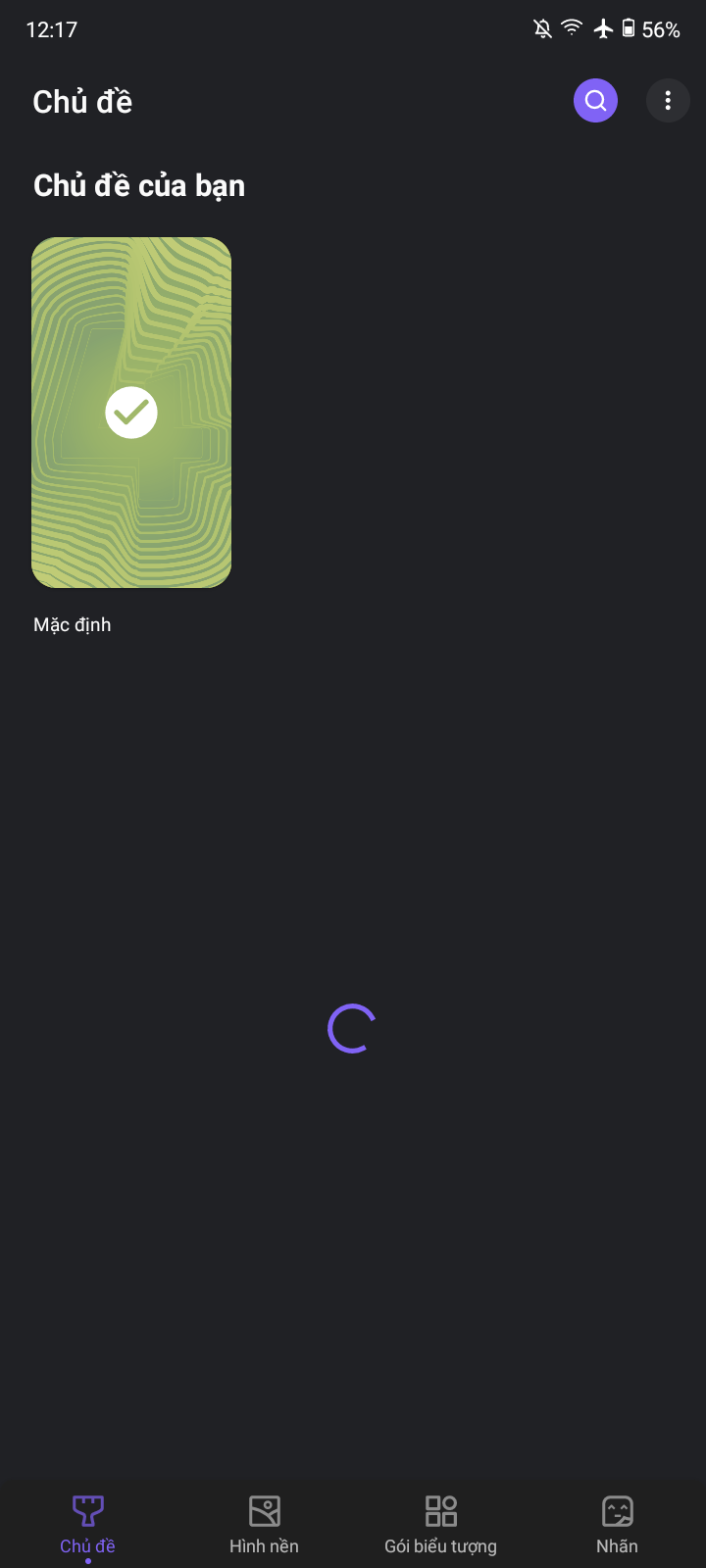Select the Mặc định theme thumbnail
Image resolution: width=706 pixels, height=1568 pixels.
(131, 413)
